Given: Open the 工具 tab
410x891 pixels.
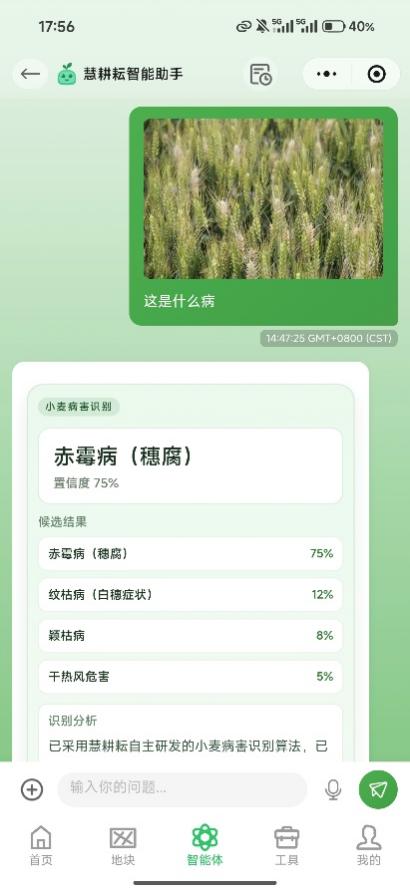Looking at the screenshot, I should pyautogui.click(x=287, y=846).
